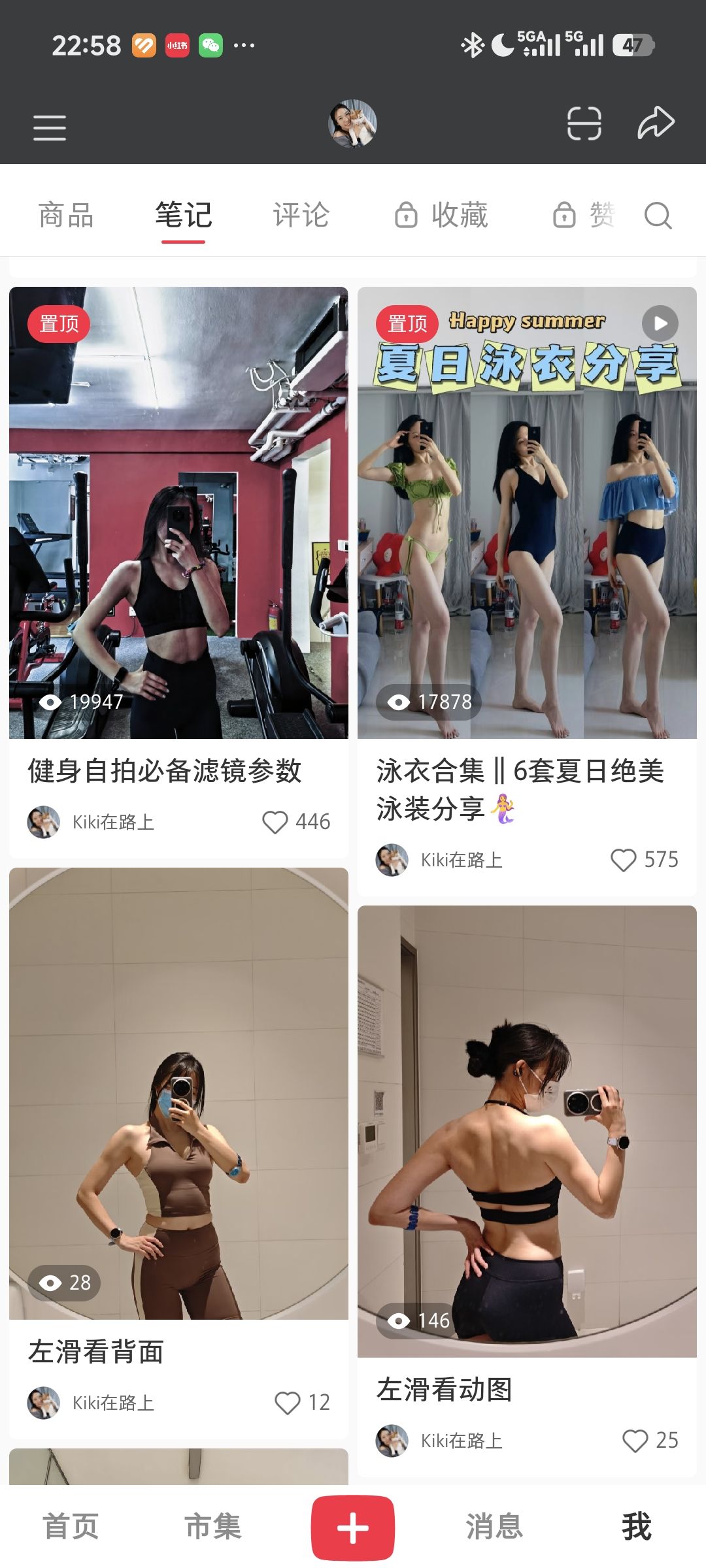
Task: Search within this profile's notes
Action: point(658,216)
